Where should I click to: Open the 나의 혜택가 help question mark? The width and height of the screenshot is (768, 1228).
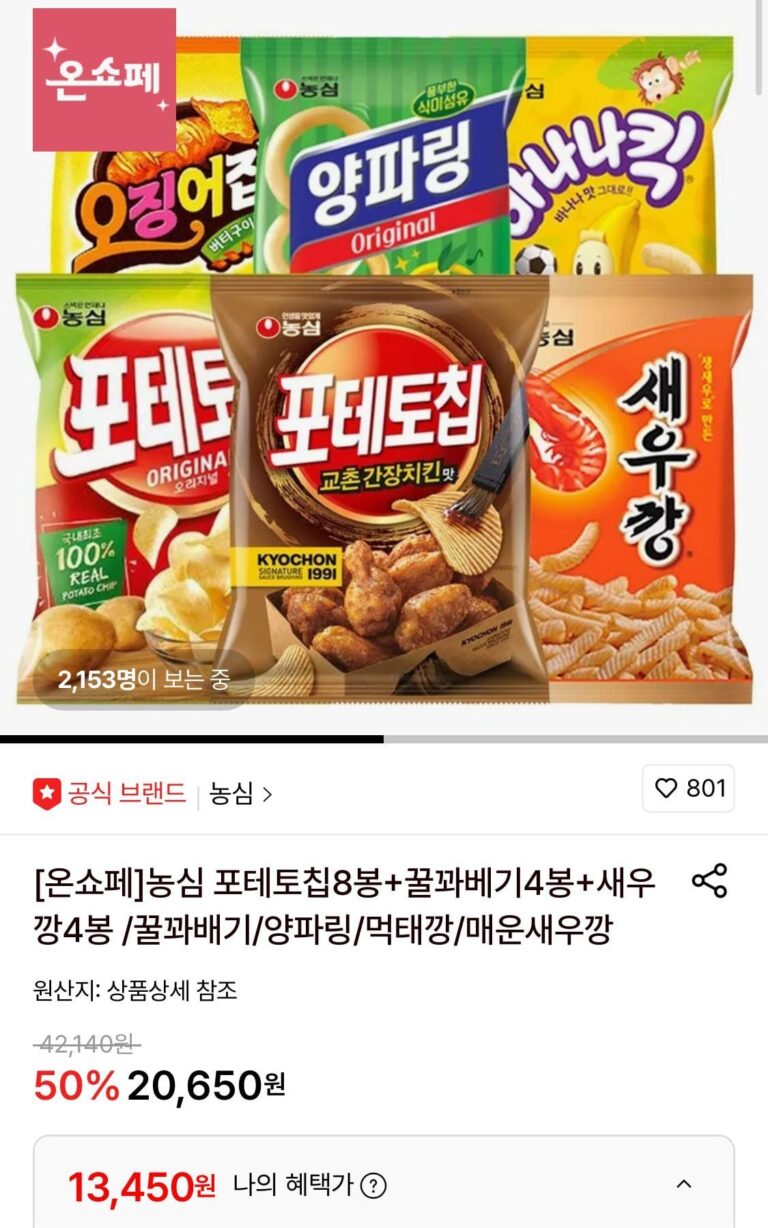coord(373,1186)
